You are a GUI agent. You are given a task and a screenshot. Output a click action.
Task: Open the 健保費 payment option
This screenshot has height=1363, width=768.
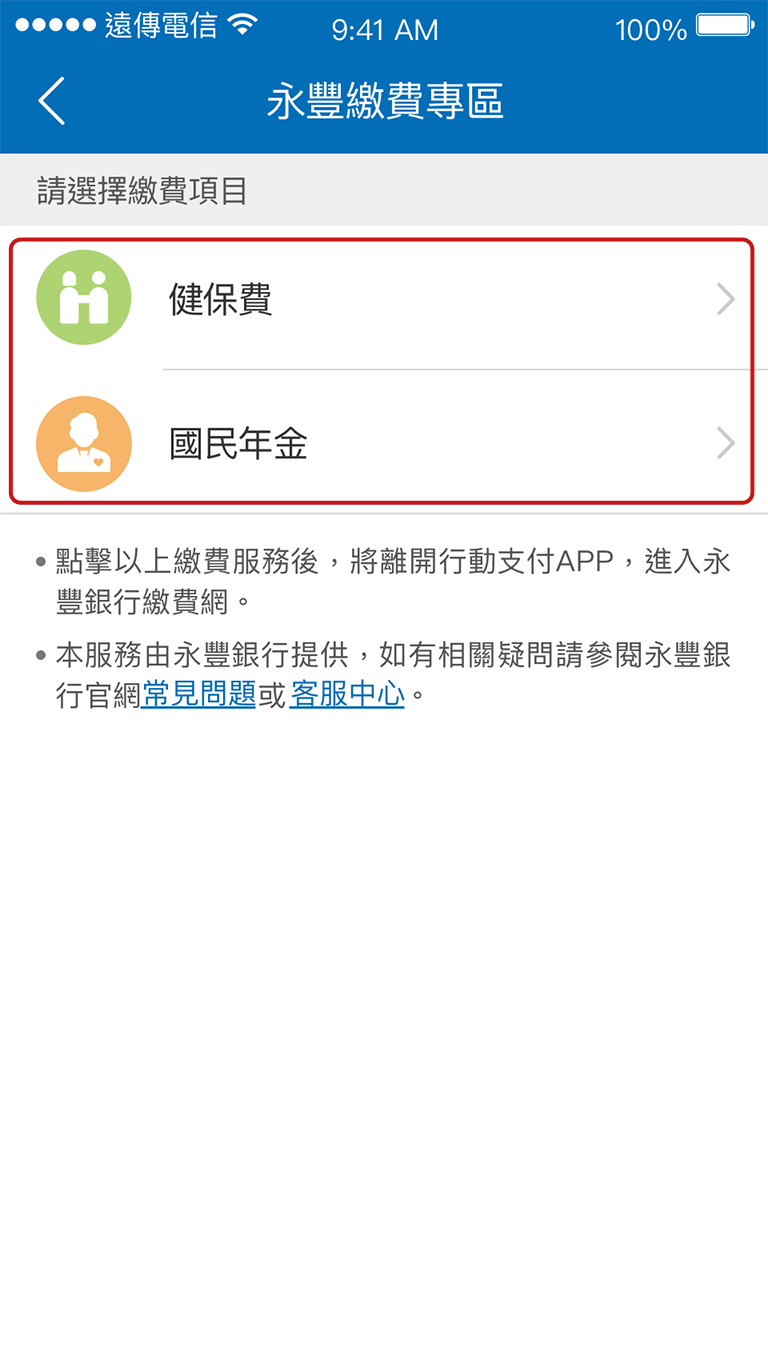coord(384,298)
